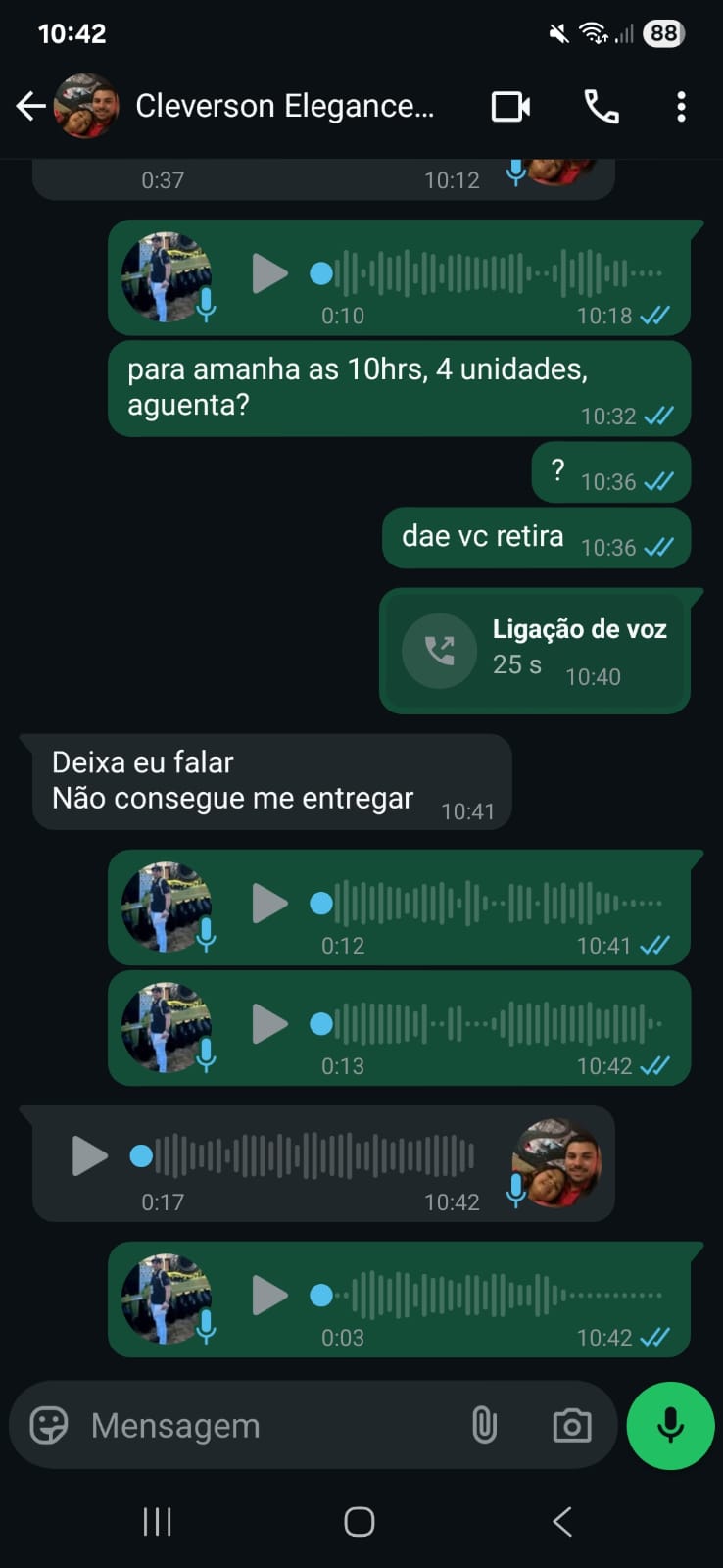Open the emoji and sticker picker
Viewport: 723px width, 1568px height.
(x=49, y=1425)
